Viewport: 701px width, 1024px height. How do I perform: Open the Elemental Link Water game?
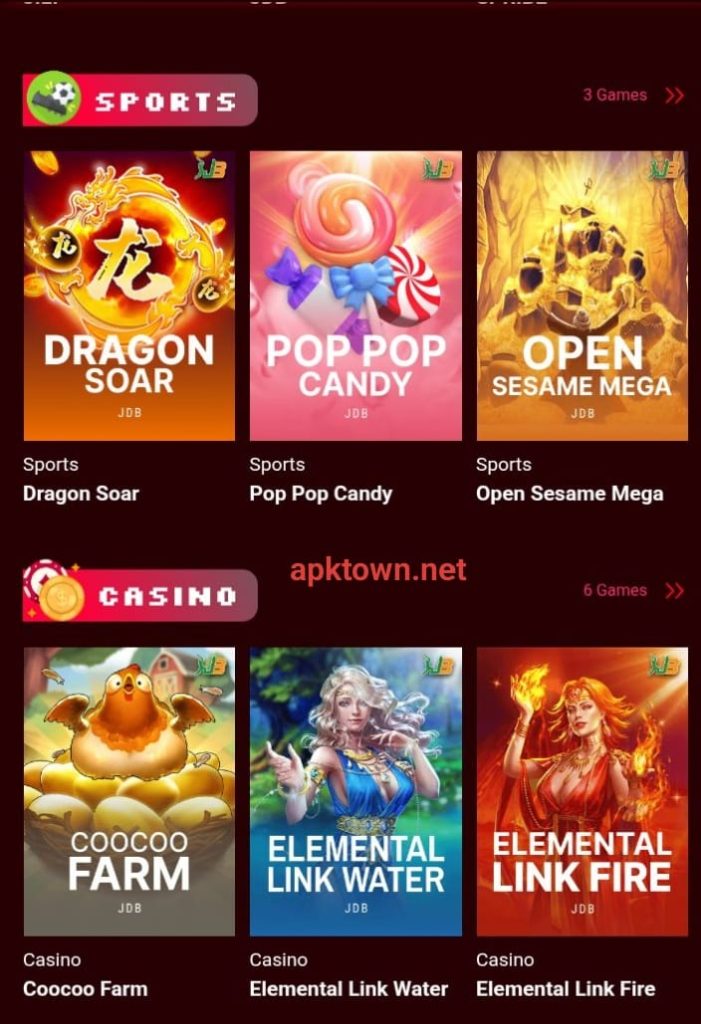(x=355, y=791)
